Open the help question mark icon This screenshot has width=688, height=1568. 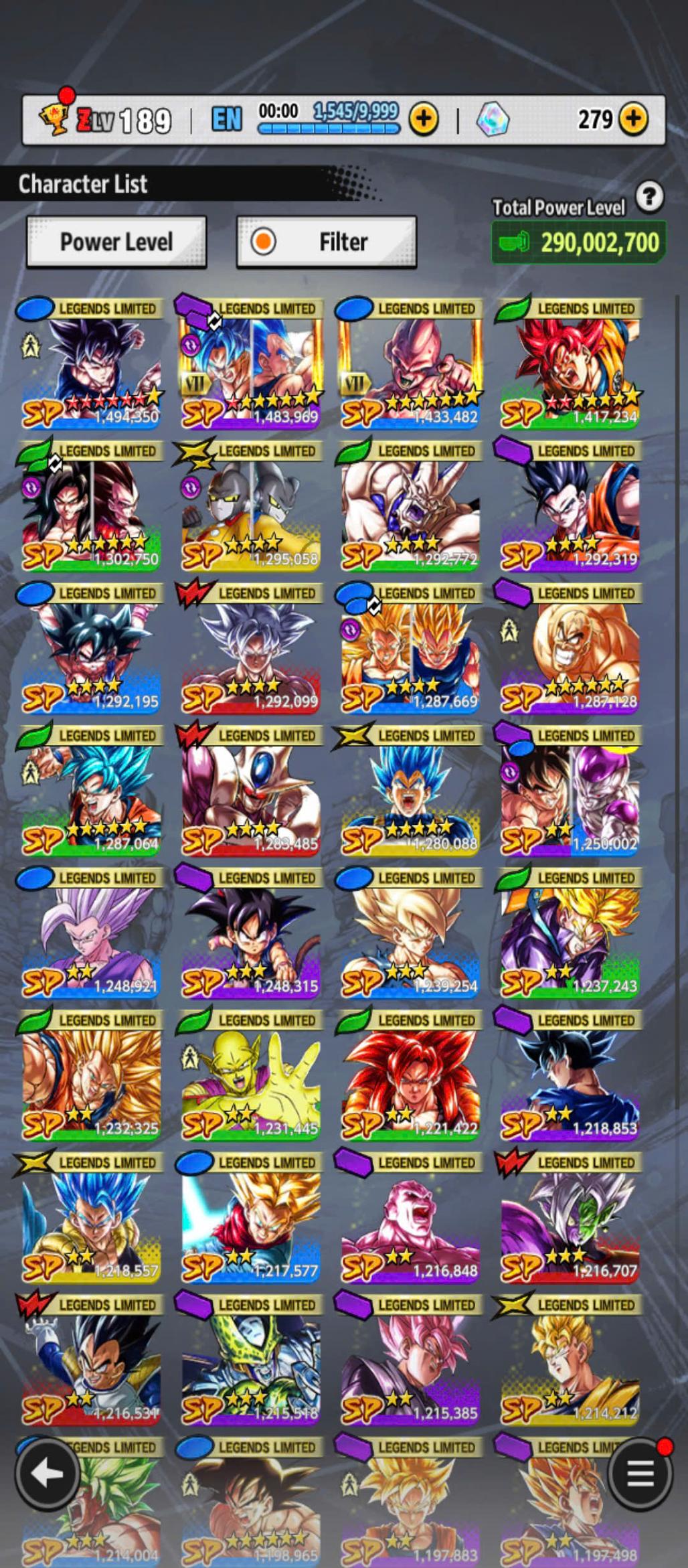649,198
